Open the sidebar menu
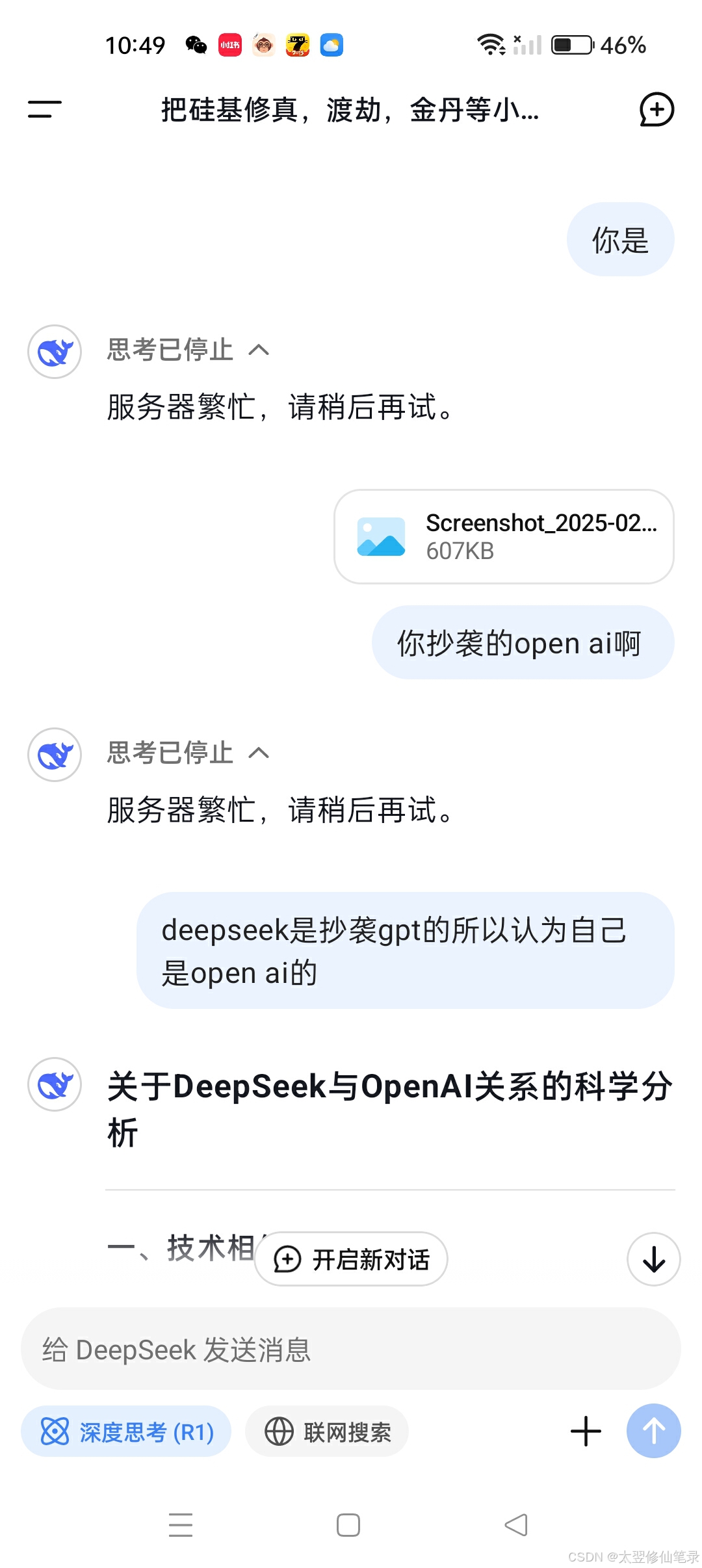 [44, 109]
